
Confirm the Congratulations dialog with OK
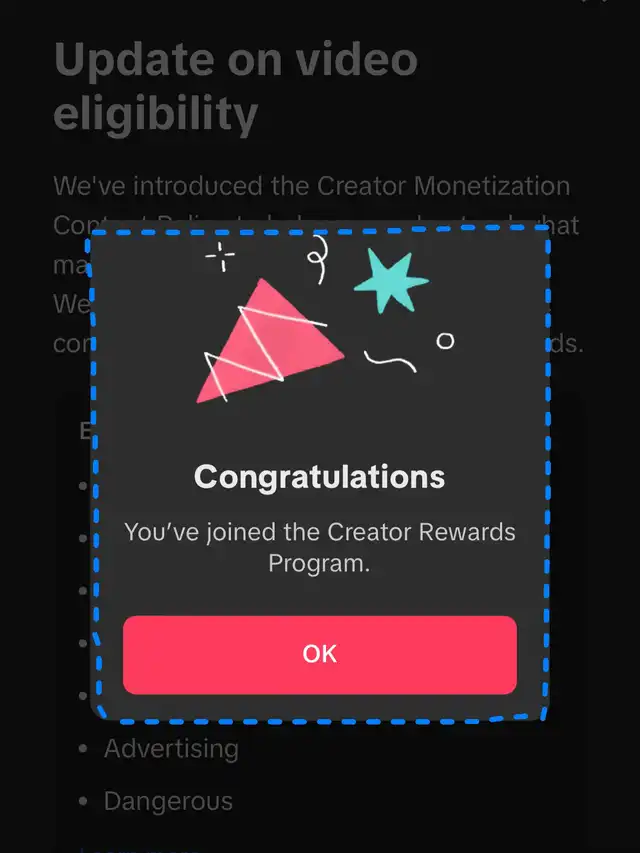click(320, 654)
